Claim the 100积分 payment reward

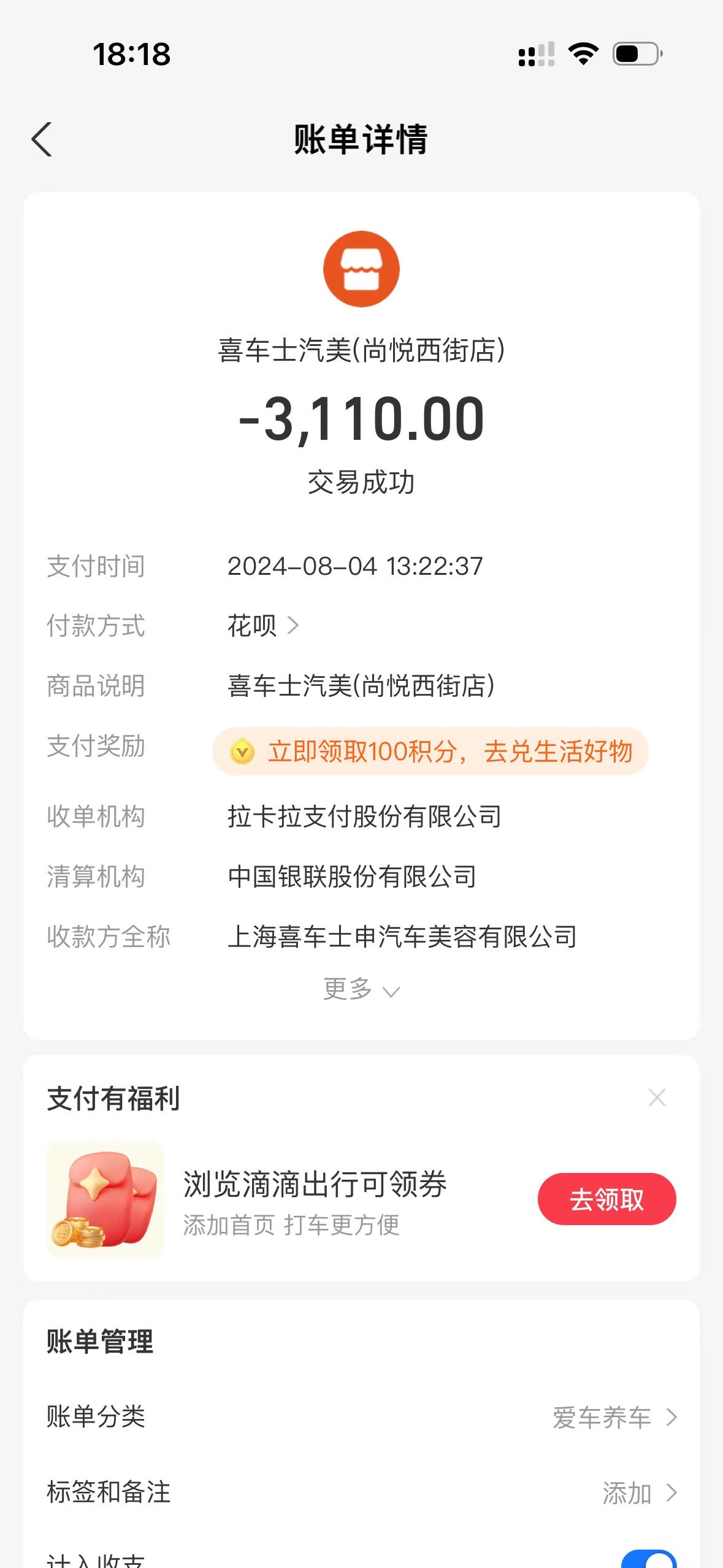430,751
